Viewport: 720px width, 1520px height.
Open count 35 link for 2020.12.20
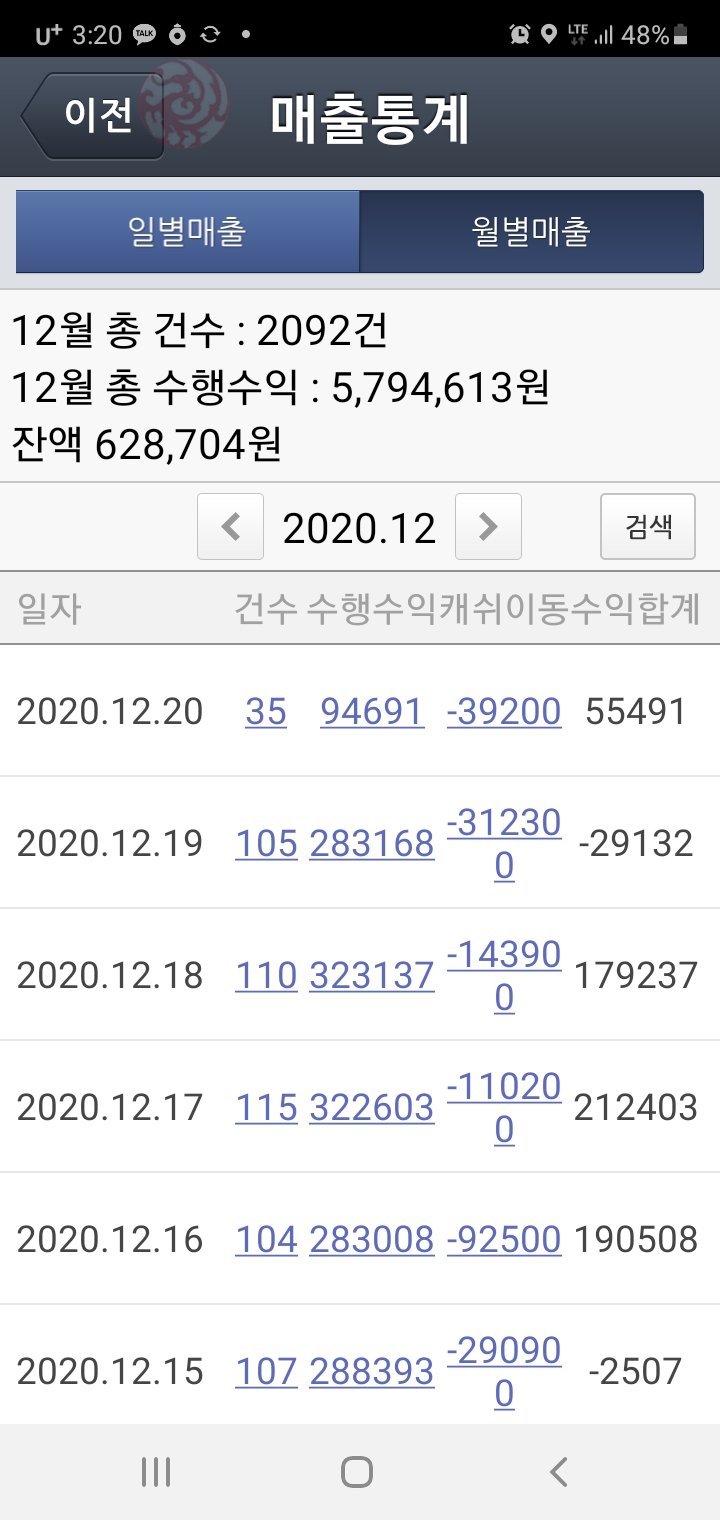click(x=266, y=712)
